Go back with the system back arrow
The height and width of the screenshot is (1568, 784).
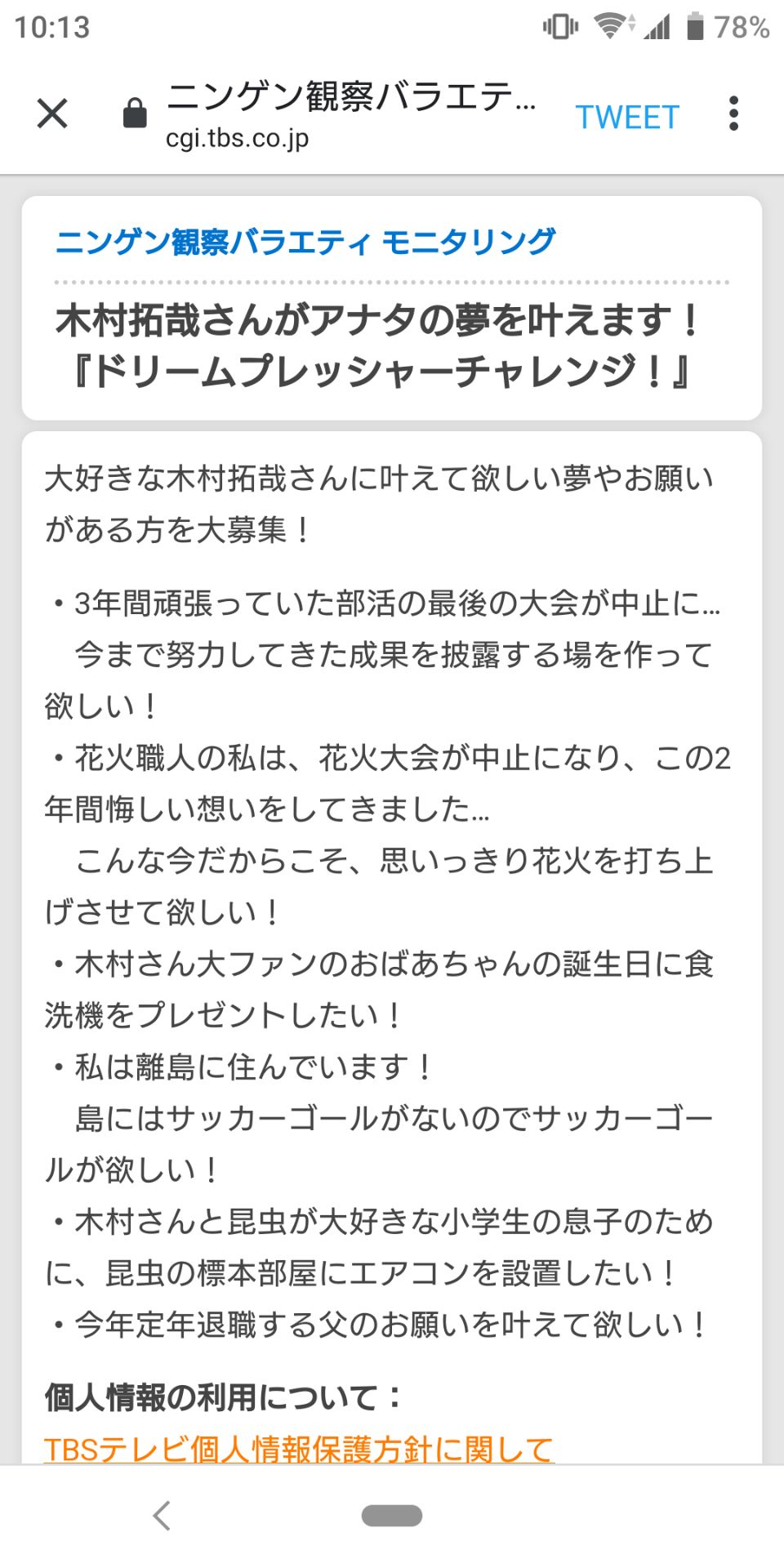pos(162,1516)
